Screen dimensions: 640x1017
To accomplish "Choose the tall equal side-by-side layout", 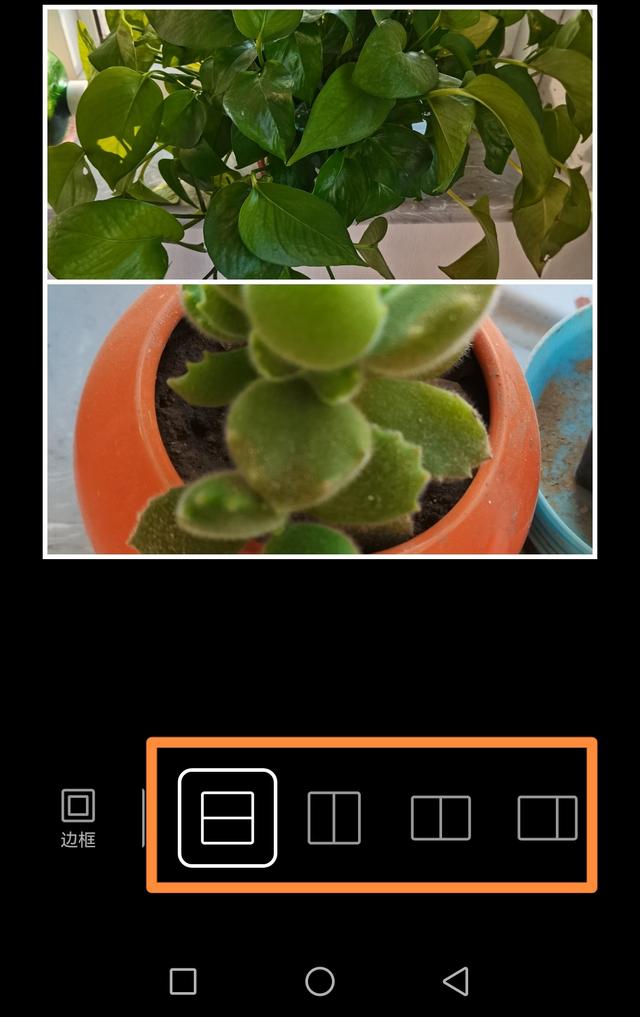I will [x=333, y=818].
